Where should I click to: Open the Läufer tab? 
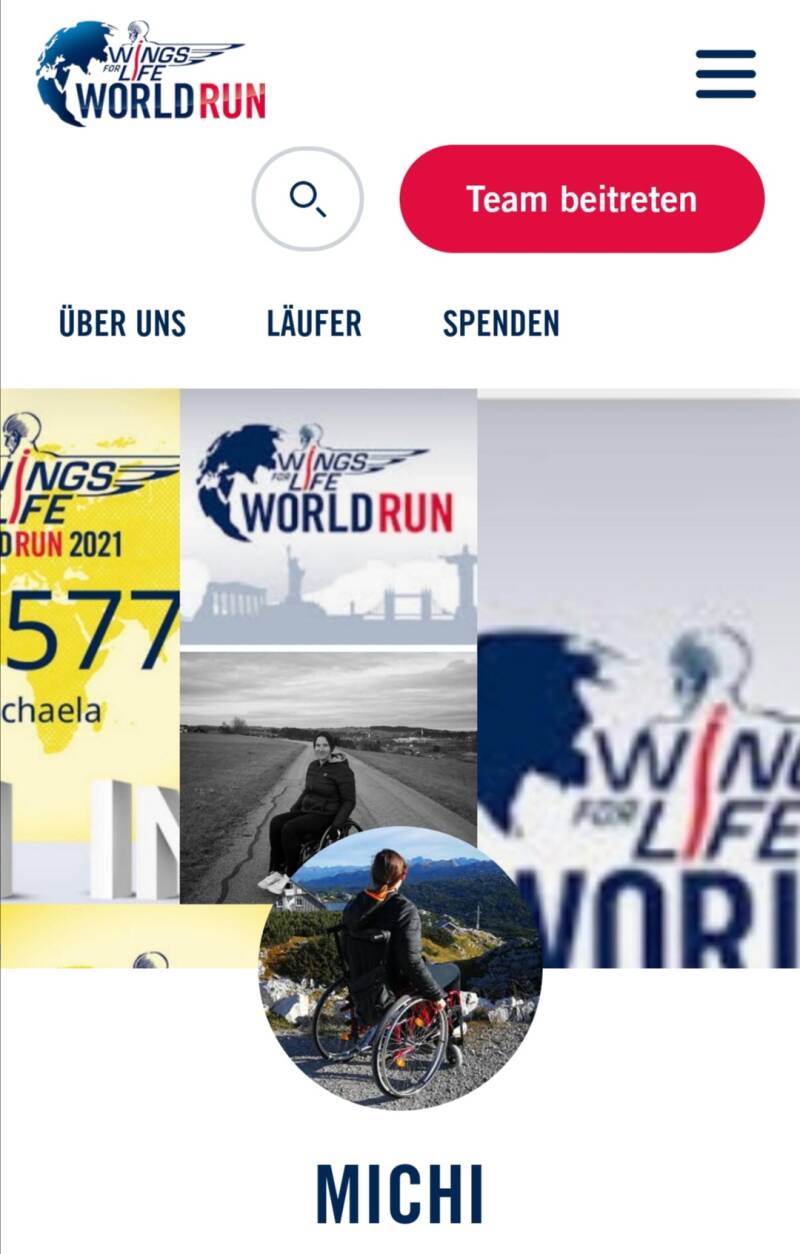coord(314,323)
